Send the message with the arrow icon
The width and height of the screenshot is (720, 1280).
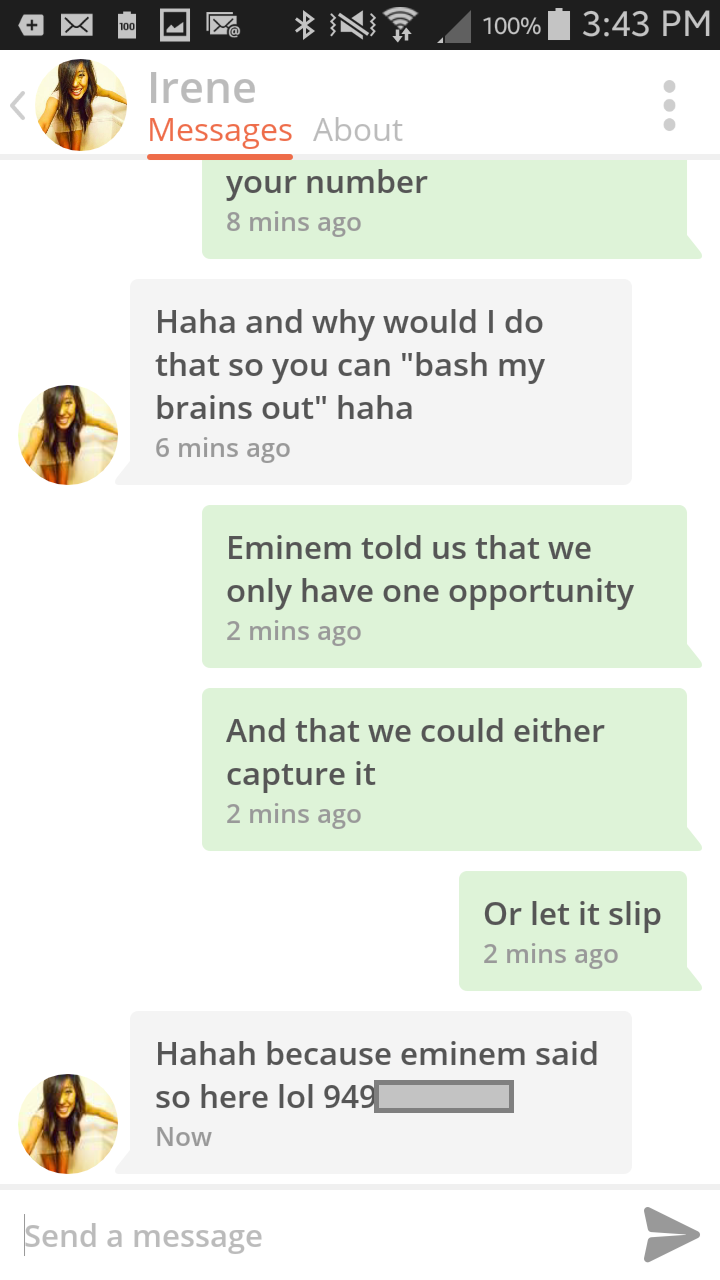point(670,1234)
